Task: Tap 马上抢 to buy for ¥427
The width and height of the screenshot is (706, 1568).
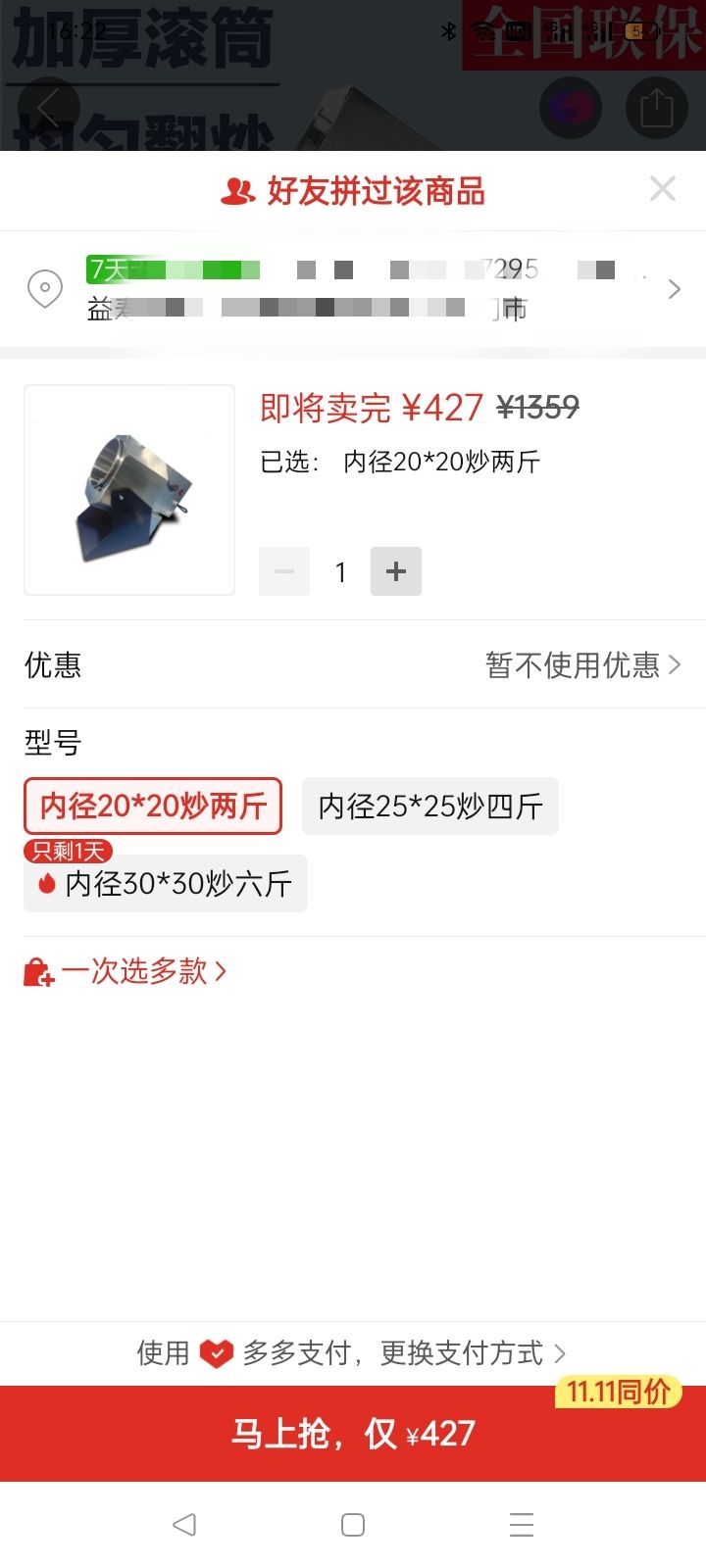Action: click(x=353, y=1433)
